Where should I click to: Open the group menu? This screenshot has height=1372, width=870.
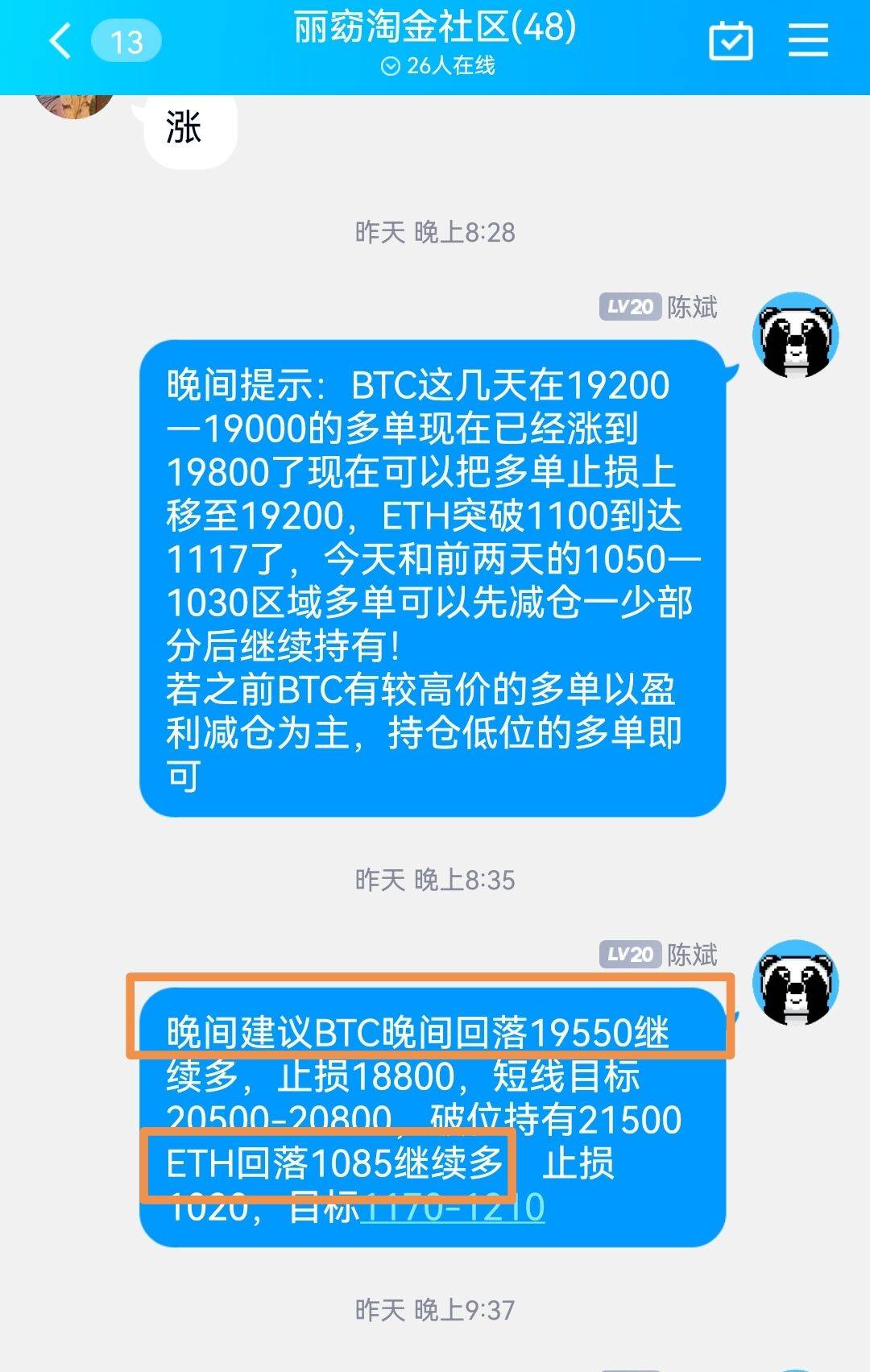(808, 40)
